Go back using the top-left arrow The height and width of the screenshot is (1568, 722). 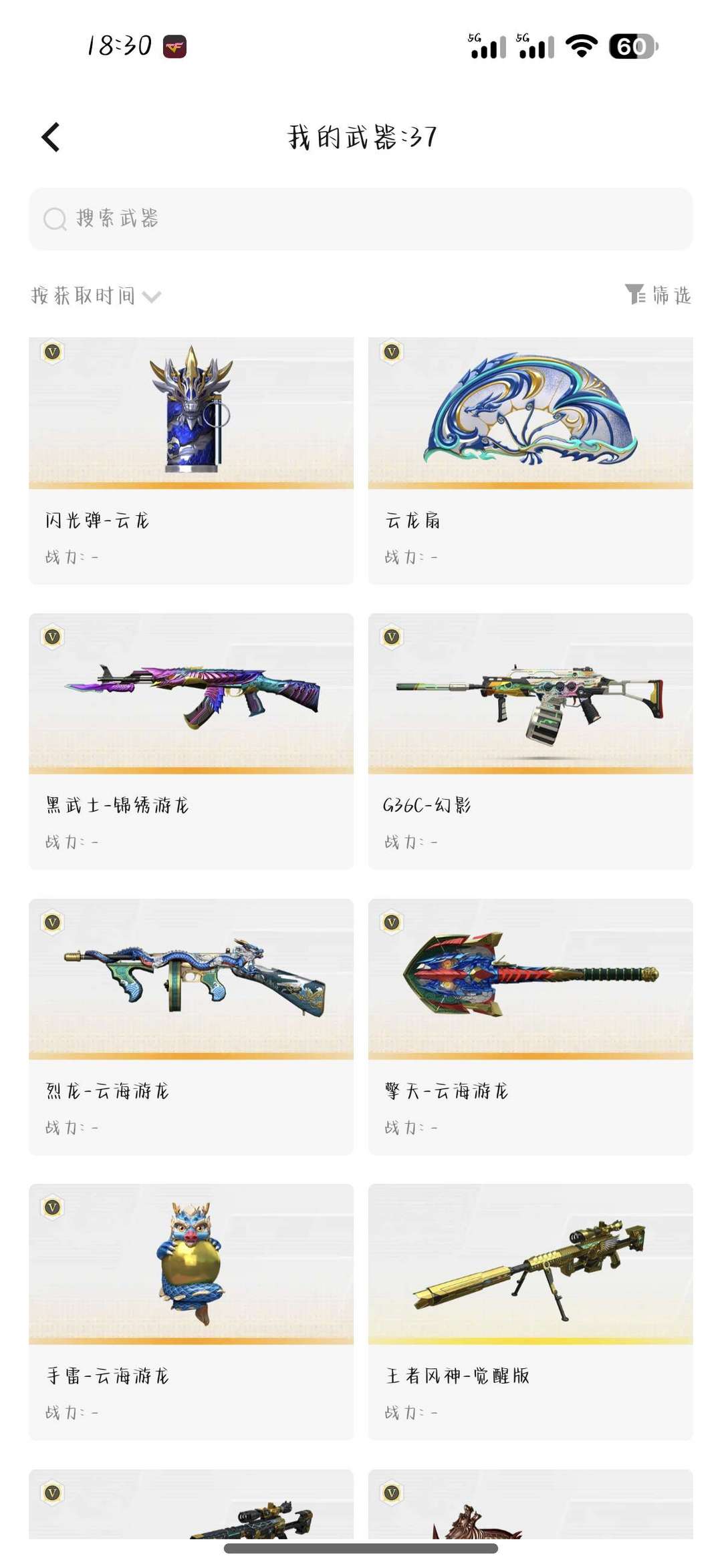click(51, 137)
